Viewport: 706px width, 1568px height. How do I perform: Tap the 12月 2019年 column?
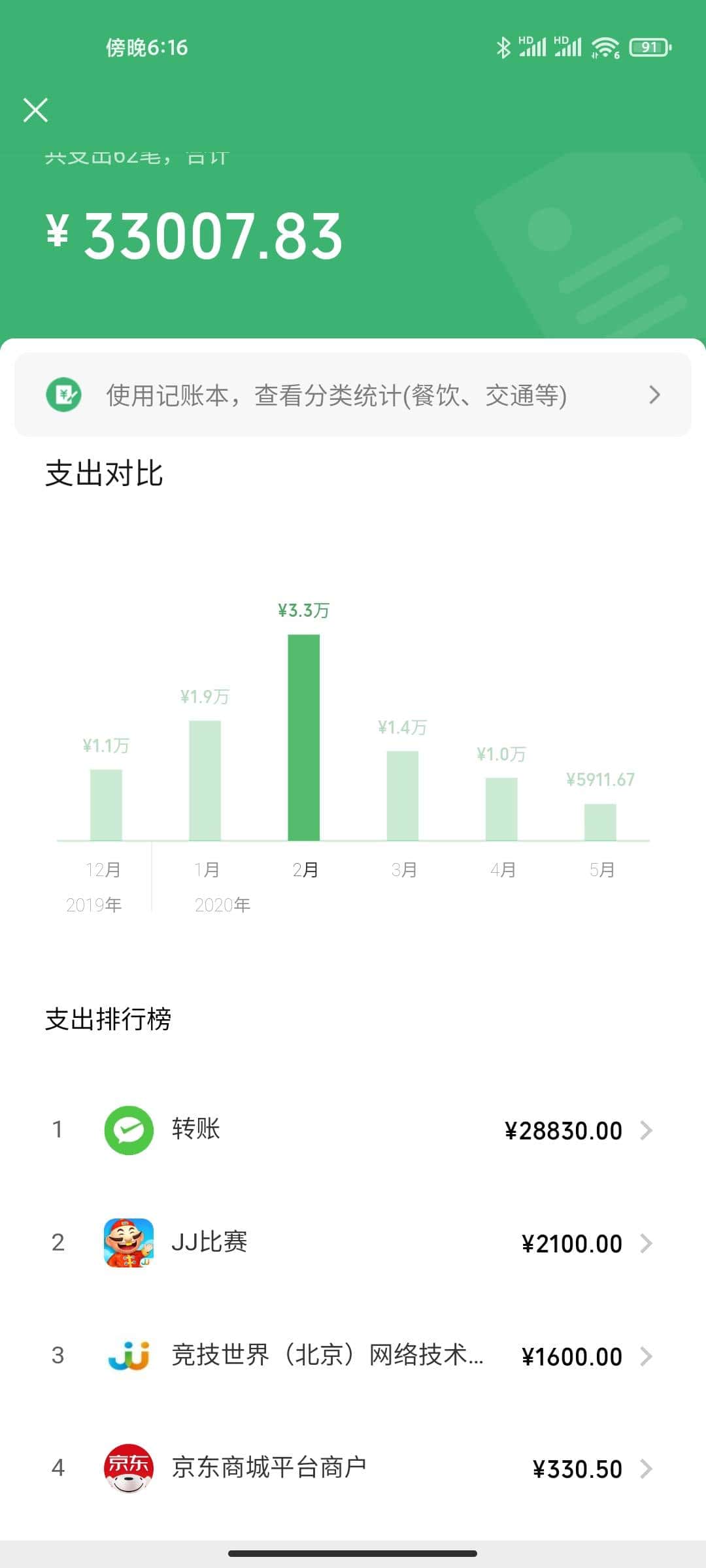pyautogui.click(x=105, y=804)
